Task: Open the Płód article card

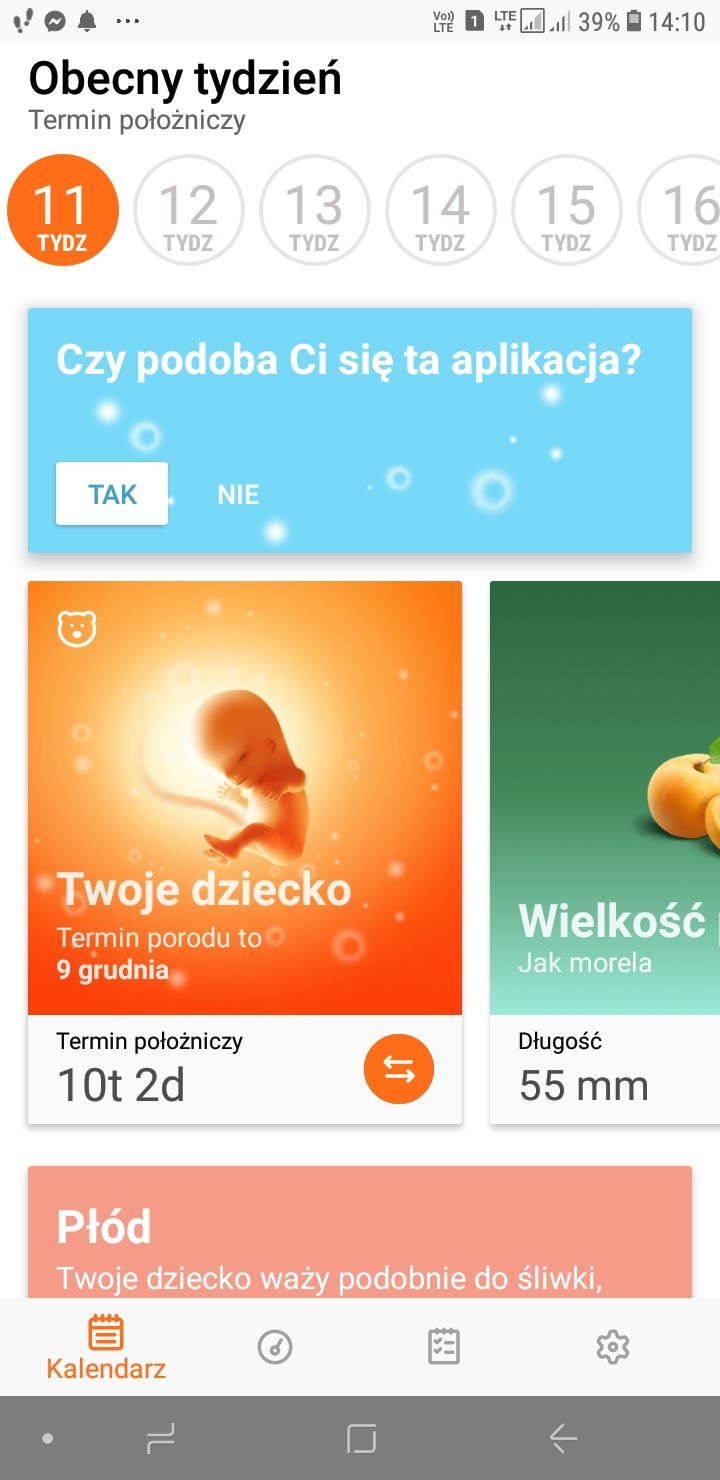Action: click(360, 1232)
